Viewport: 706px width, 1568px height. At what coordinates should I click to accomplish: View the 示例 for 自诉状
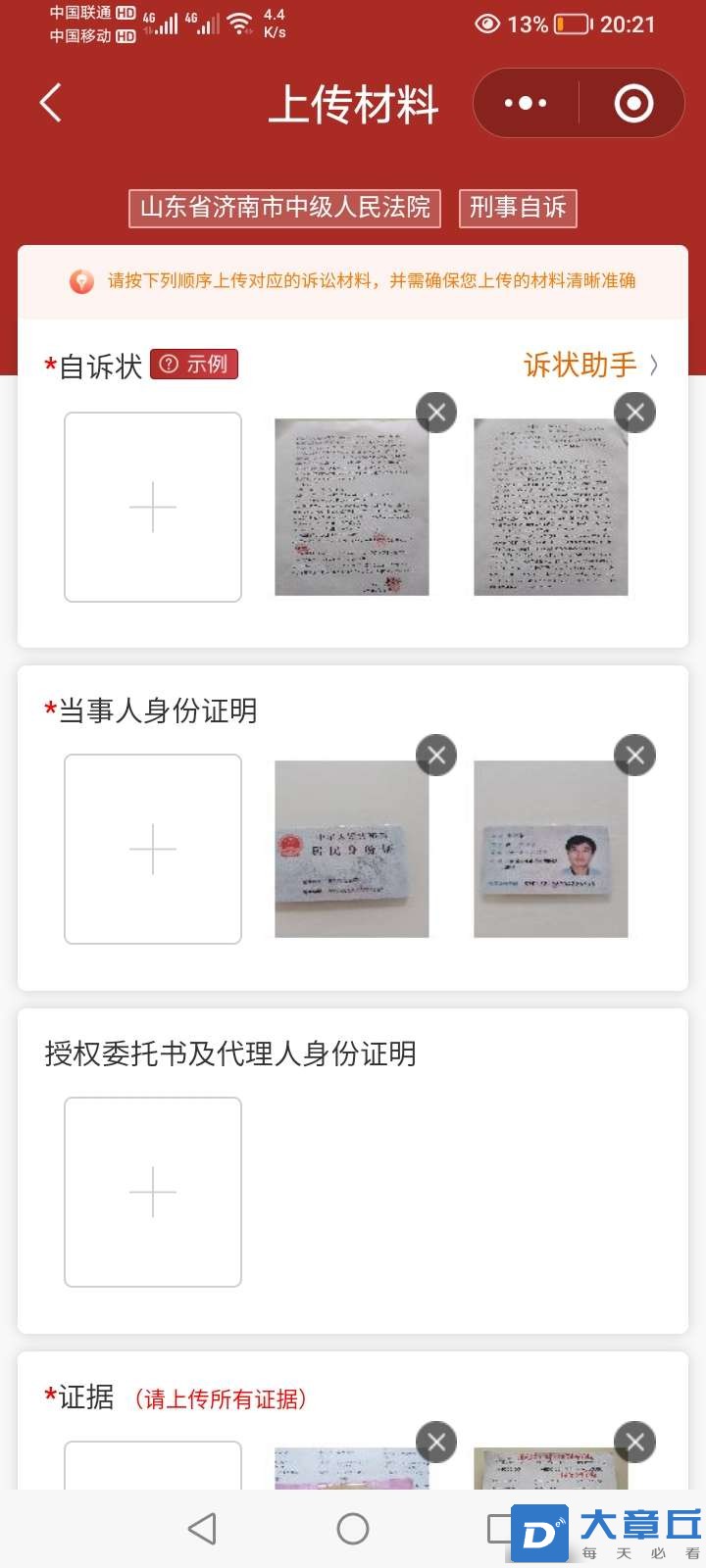[194, 365]
